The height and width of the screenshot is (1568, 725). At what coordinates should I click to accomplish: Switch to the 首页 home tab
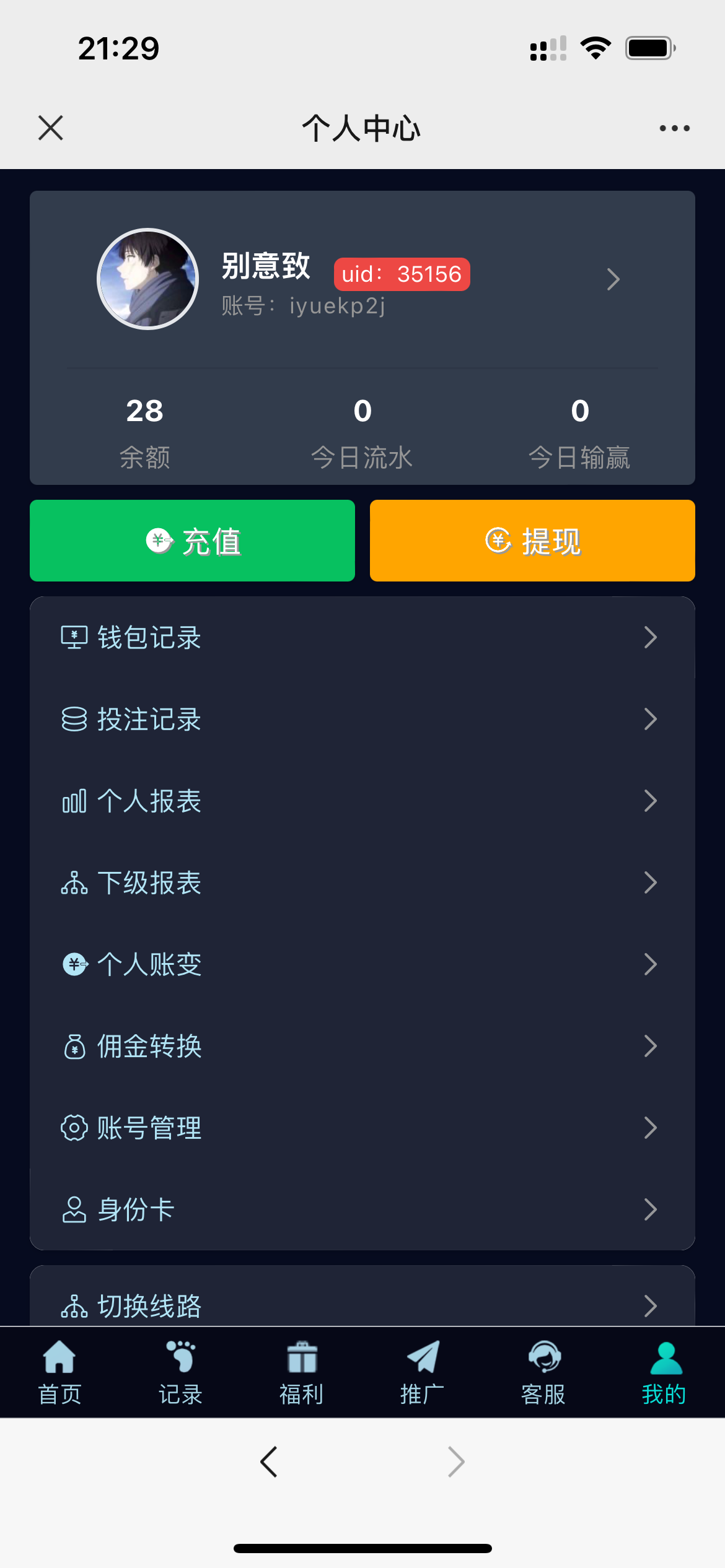pyautogui.click(x=60, y=1372)
